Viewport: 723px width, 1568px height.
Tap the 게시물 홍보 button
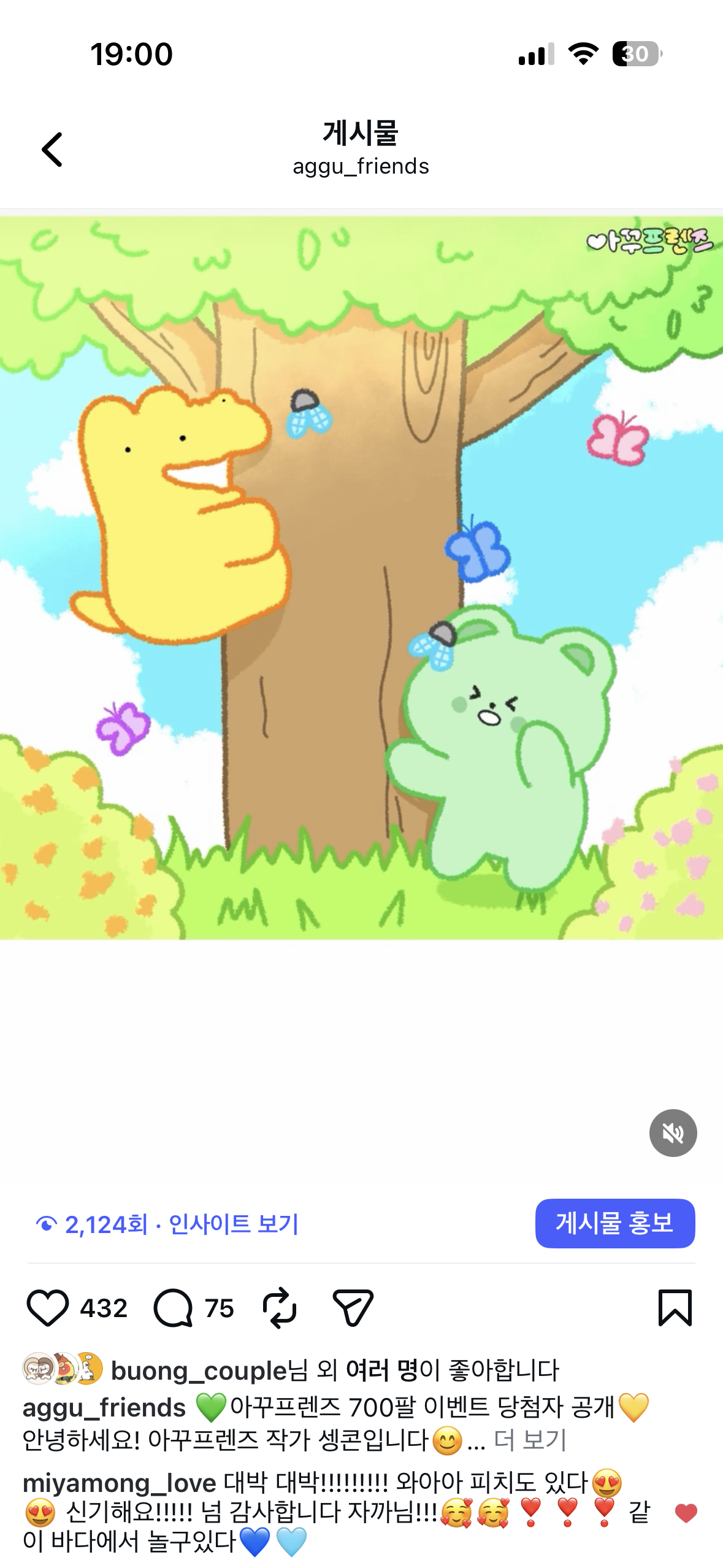pyautogui.click(x=614, y=1223)
